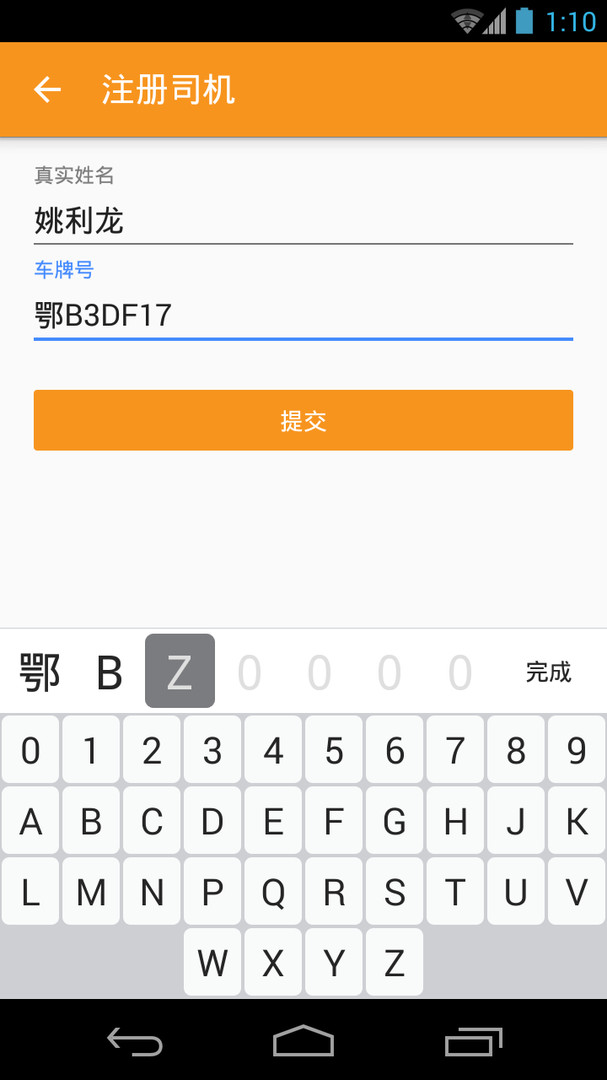Screen dimensions: 607x1080
Task: Tap the K key
Action: click(x=576, y=820)
